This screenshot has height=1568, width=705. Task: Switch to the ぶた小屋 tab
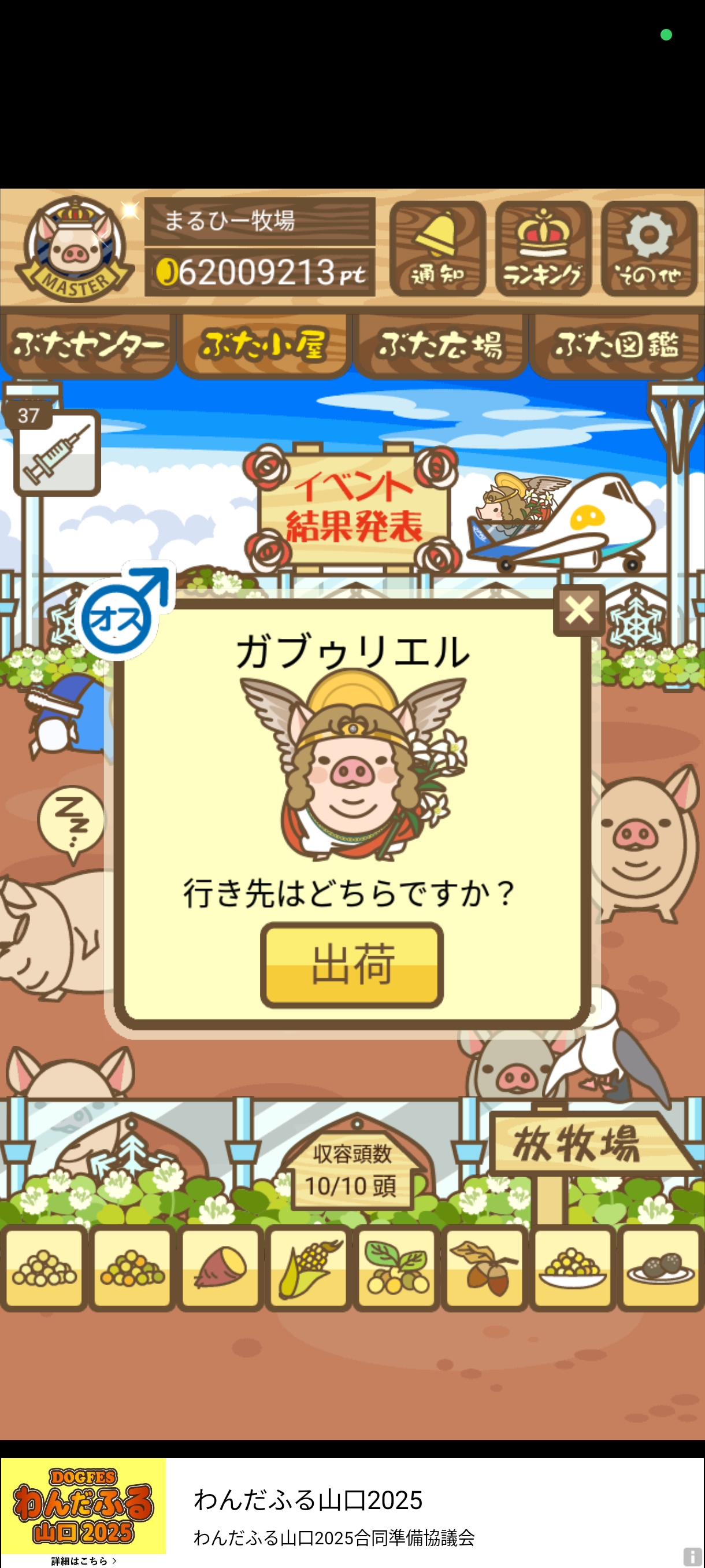point(264,345)
